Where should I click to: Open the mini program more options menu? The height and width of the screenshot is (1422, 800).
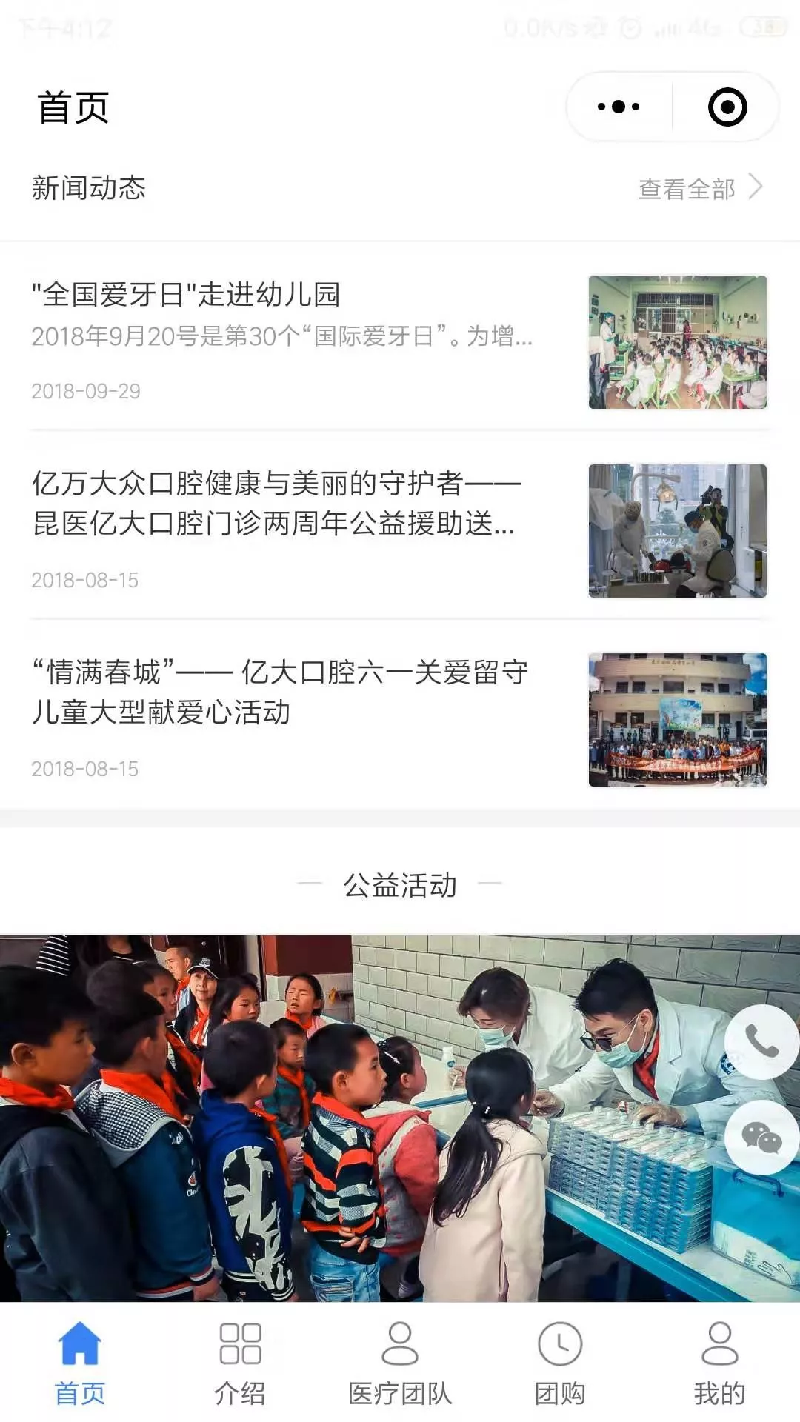(x=619, y=107)
